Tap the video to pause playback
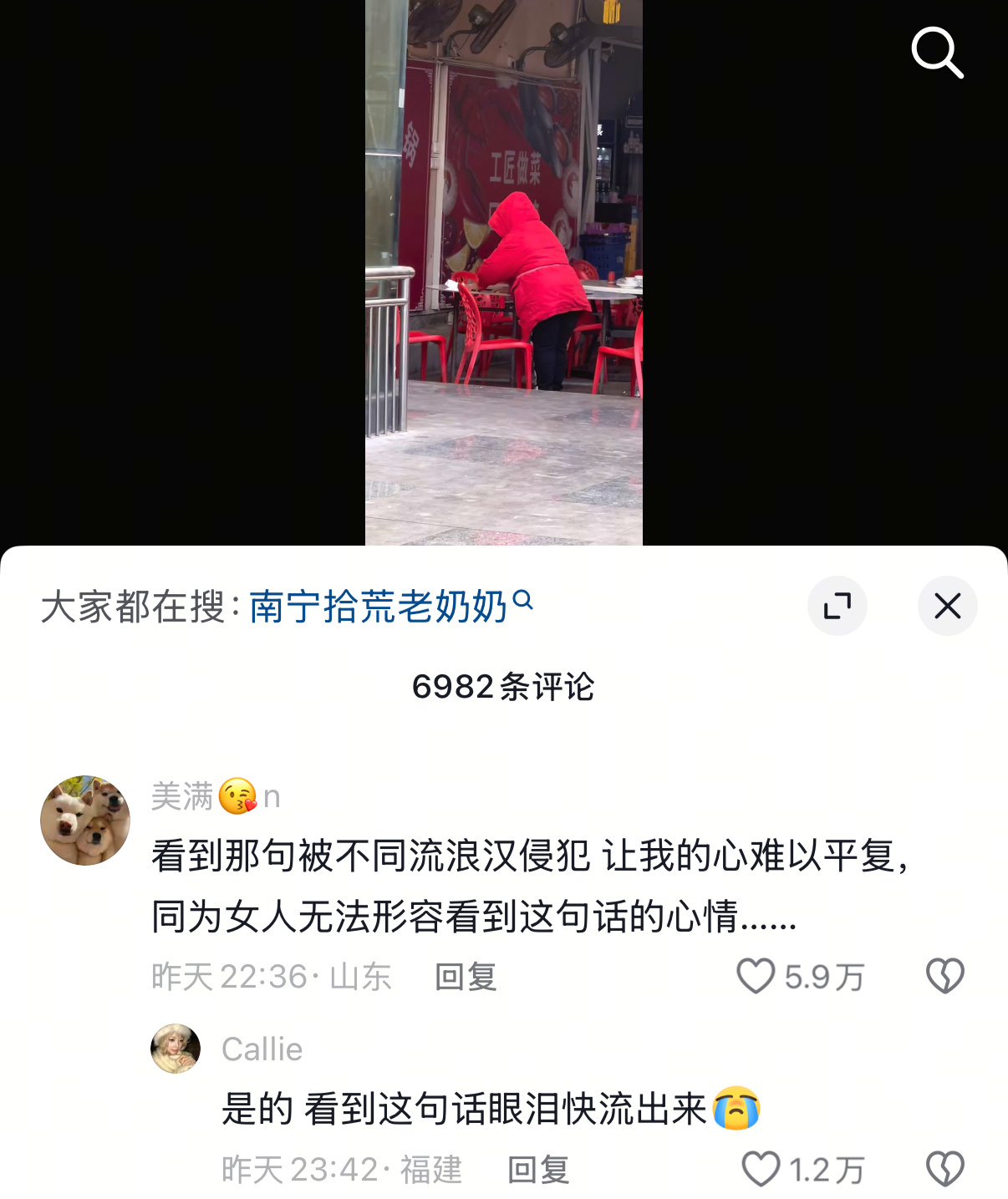 pyautogui.click(x=503, y=276)
